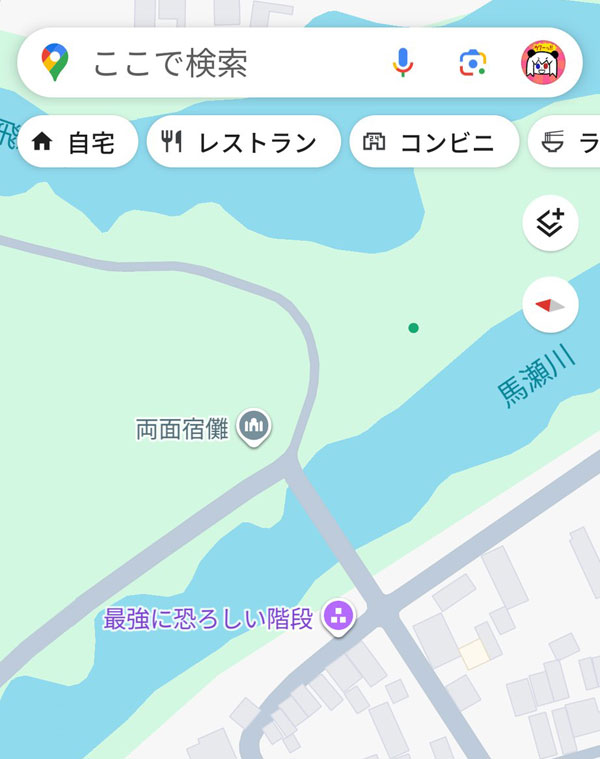
Task: Open the 両面宿儺 place marker
Action: pyautogui.click(x=255, y=426)
